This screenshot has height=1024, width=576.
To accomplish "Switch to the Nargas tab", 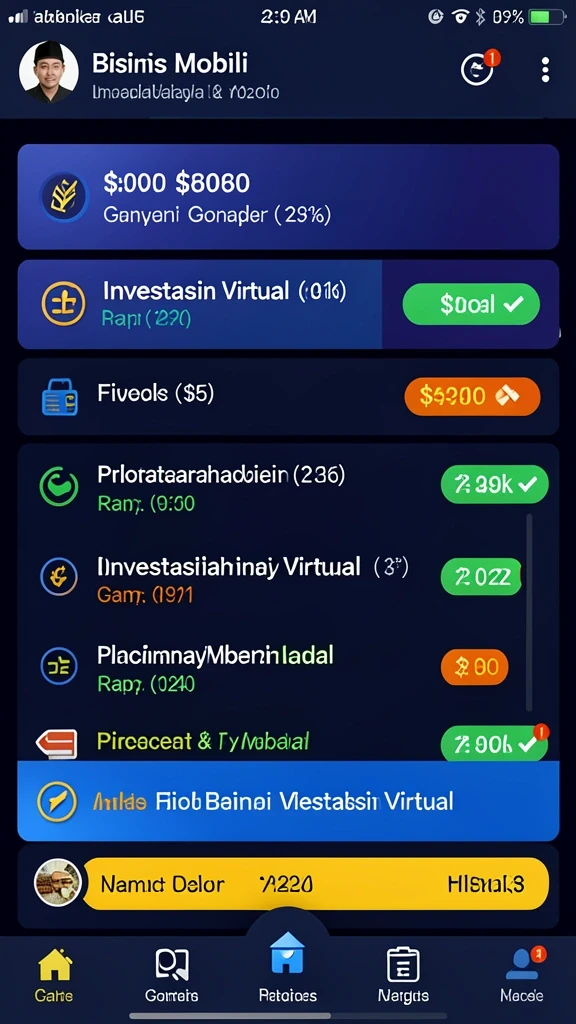I will pyautogui.click(x=403, y=974).
